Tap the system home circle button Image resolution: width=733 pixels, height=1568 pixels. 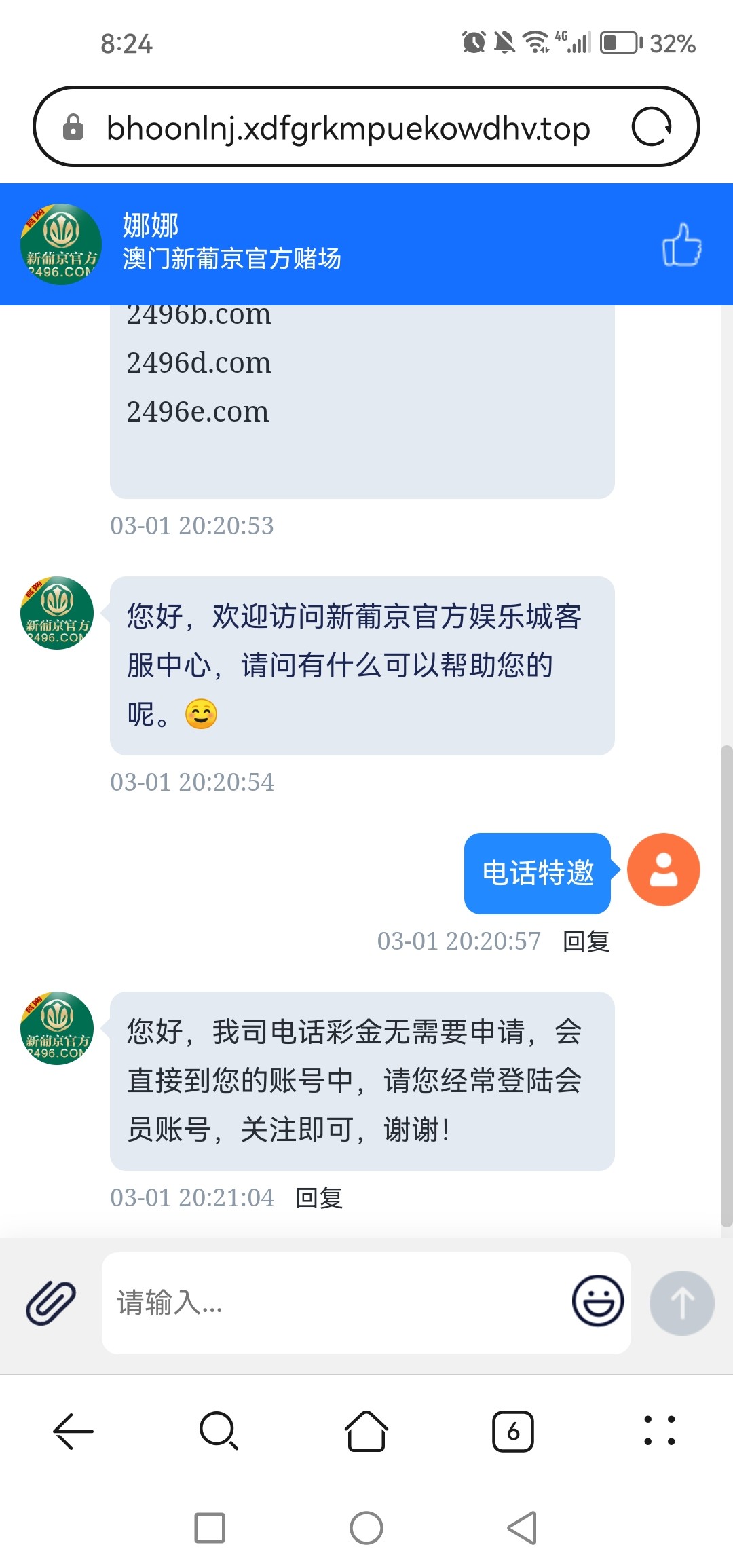(x=366, y=1528)
